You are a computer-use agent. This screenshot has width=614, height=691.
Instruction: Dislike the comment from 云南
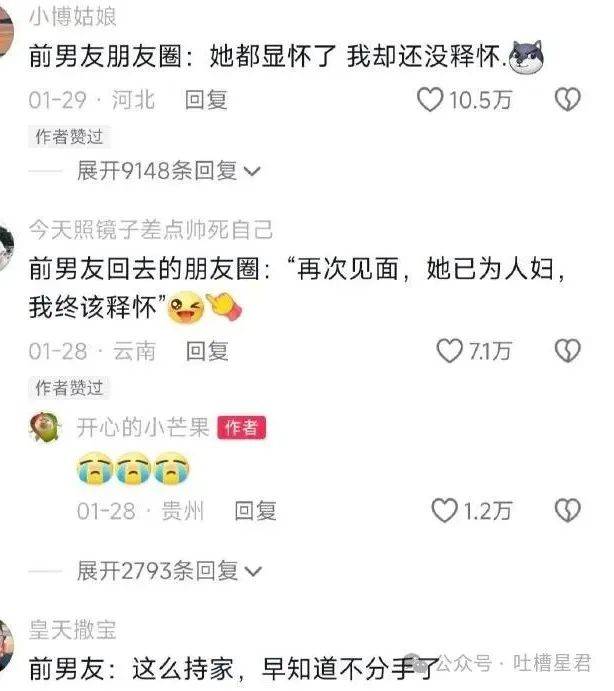point(567,350)
